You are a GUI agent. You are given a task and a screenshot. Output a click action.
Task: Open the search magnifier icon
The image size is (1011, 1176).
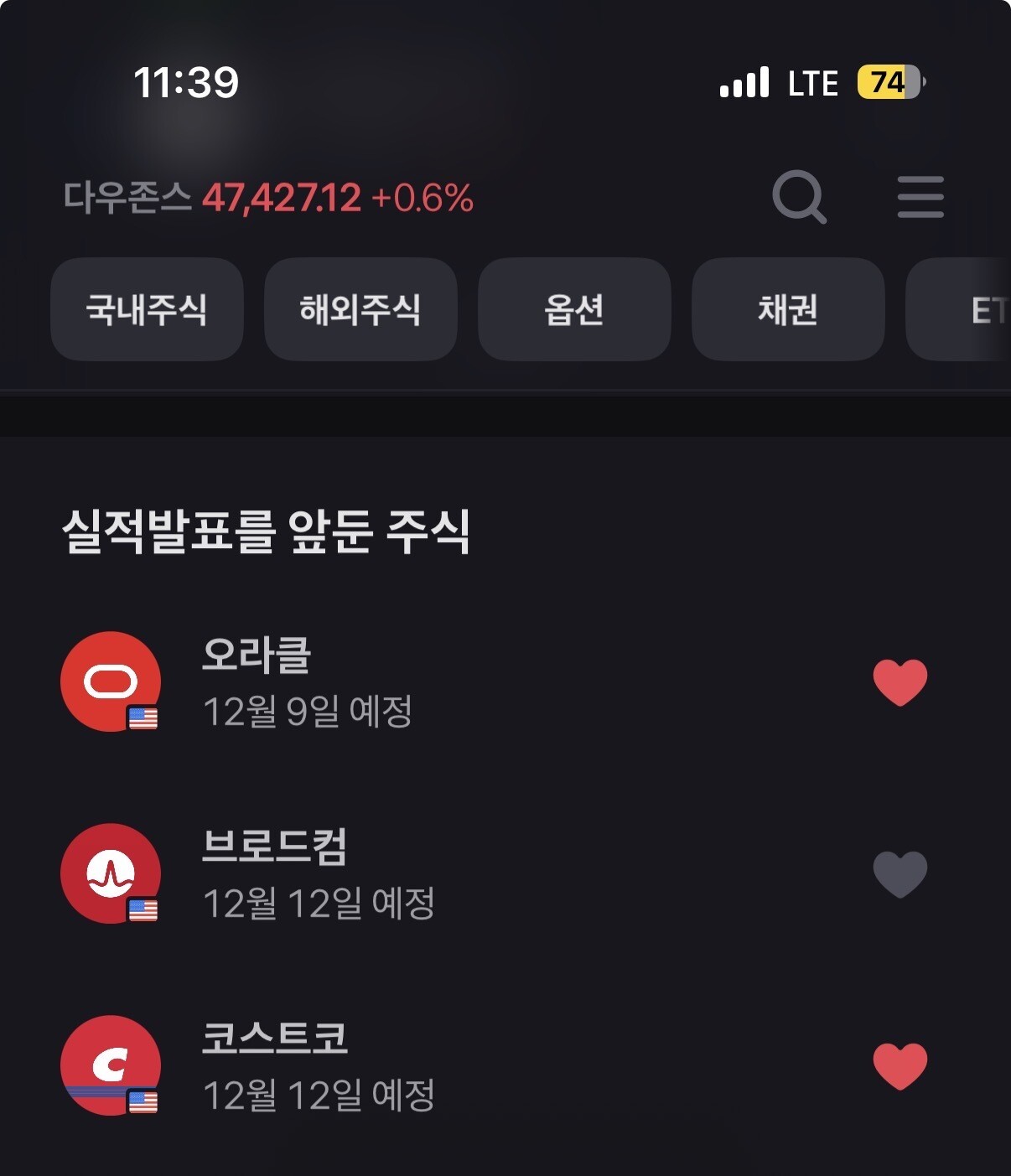coord(799,197)
